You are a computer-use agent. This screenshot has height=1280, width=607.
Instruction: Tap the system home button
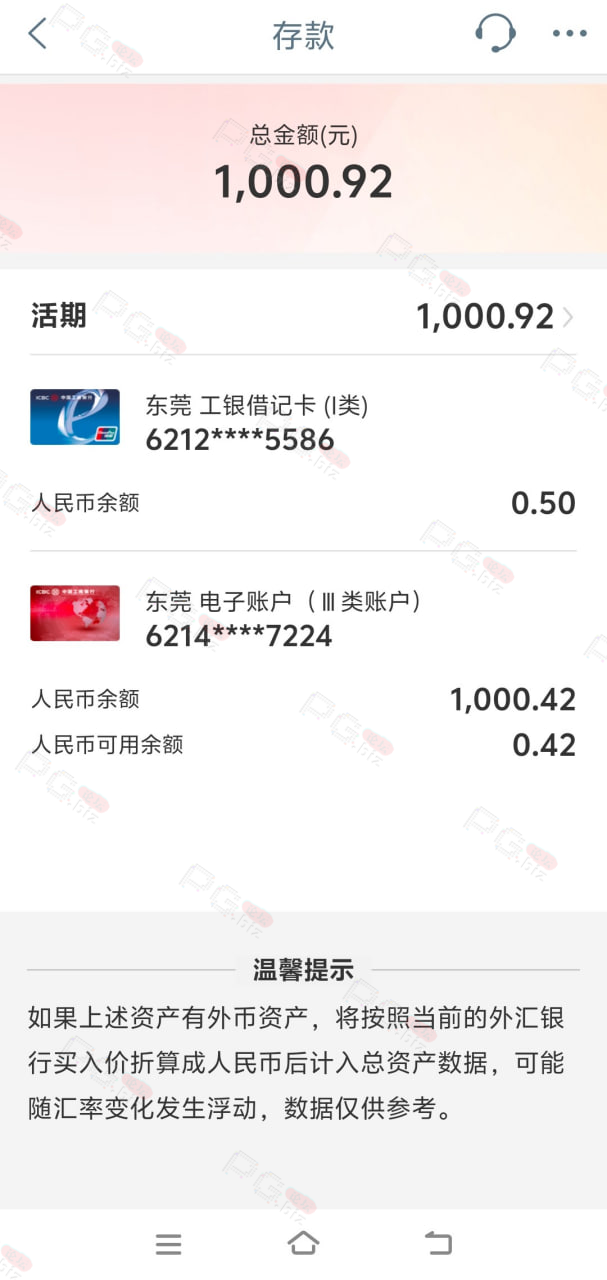coord(303,1243)
